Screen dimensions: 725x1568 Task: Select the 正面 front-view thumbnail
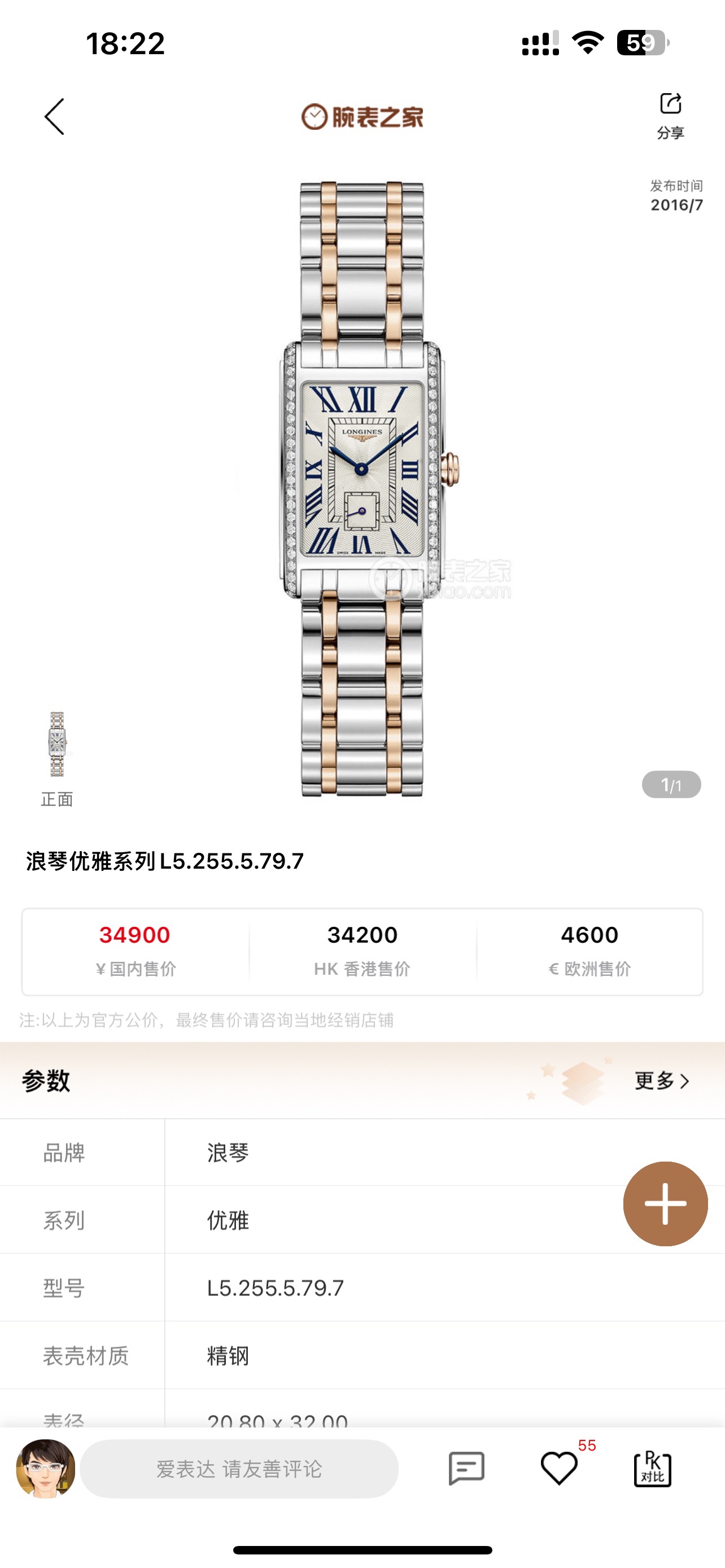[57, 744]
